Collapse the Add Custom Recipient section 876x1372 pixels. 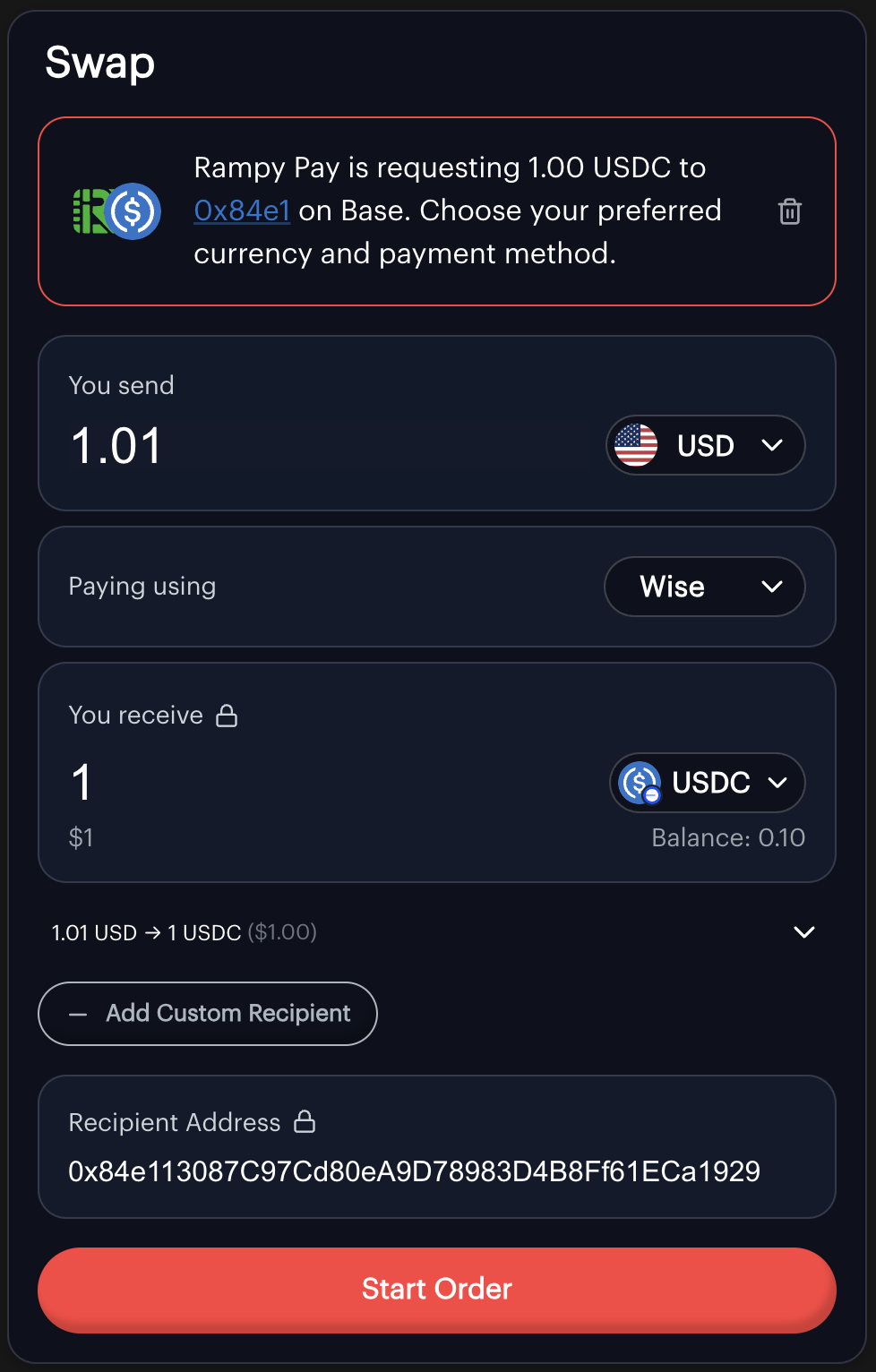(206, 1013)
